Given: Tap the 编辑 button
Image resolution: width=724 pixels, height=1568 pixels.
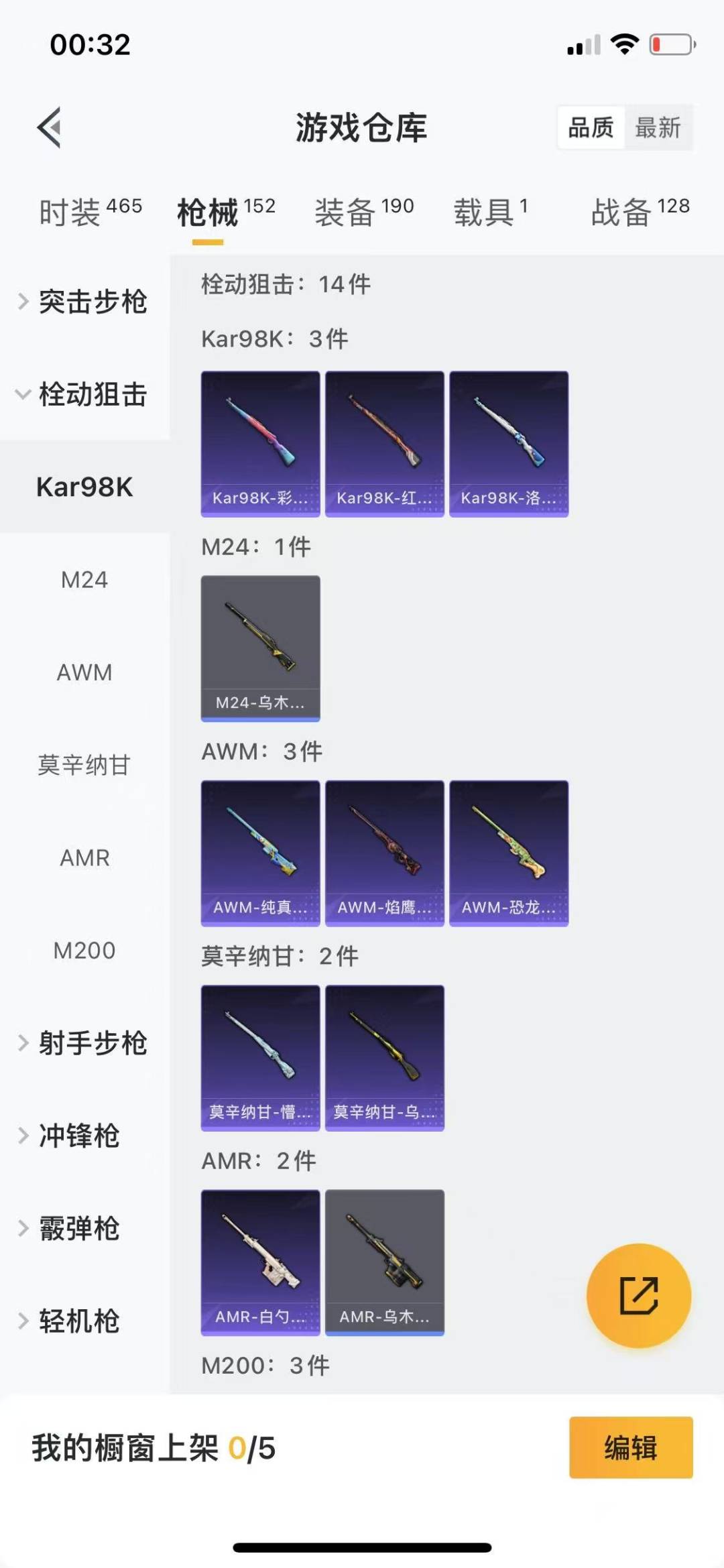Looking at the screenshot, I should coord(630,1447).
